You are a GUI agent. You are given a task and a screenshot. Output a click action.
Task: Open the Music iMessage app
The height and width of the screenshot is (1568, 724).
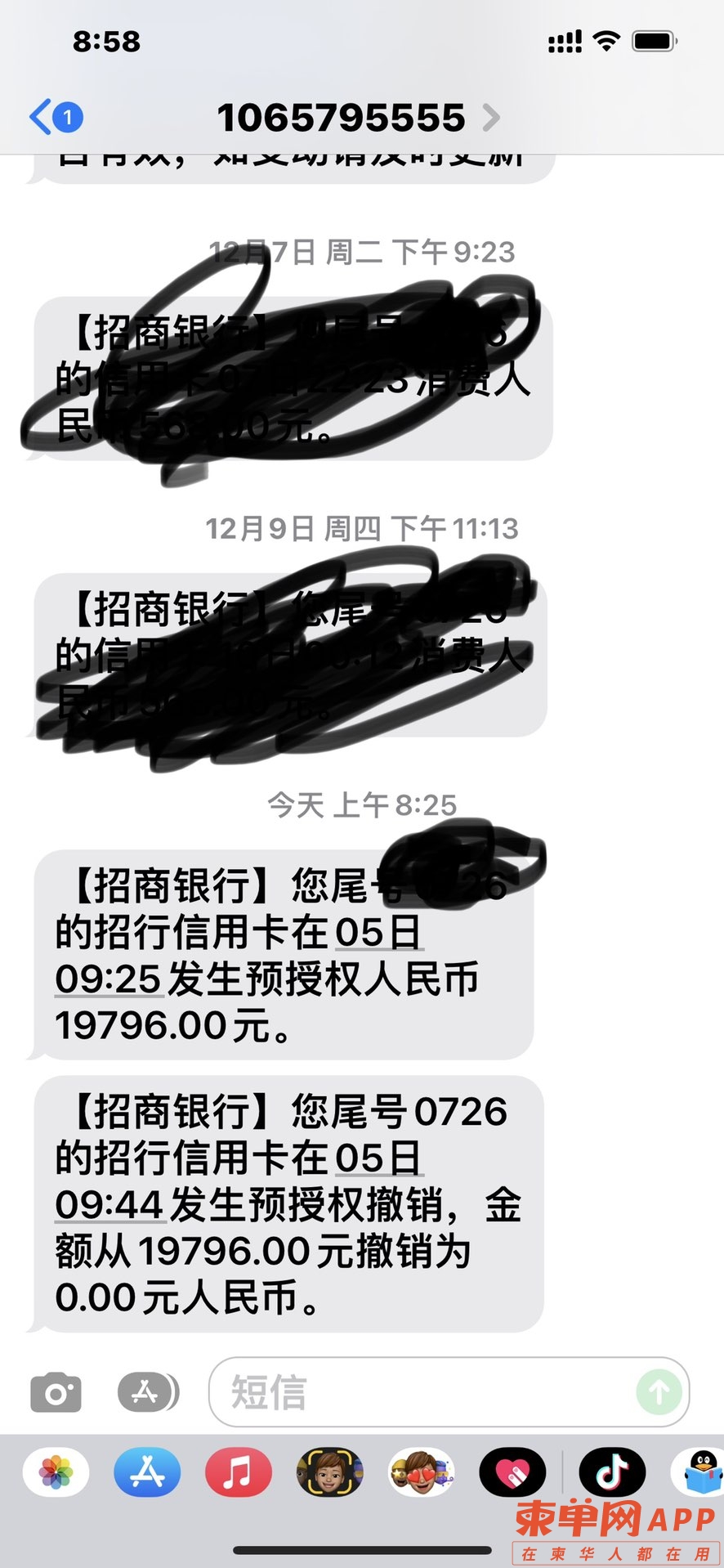(238, 1472)
